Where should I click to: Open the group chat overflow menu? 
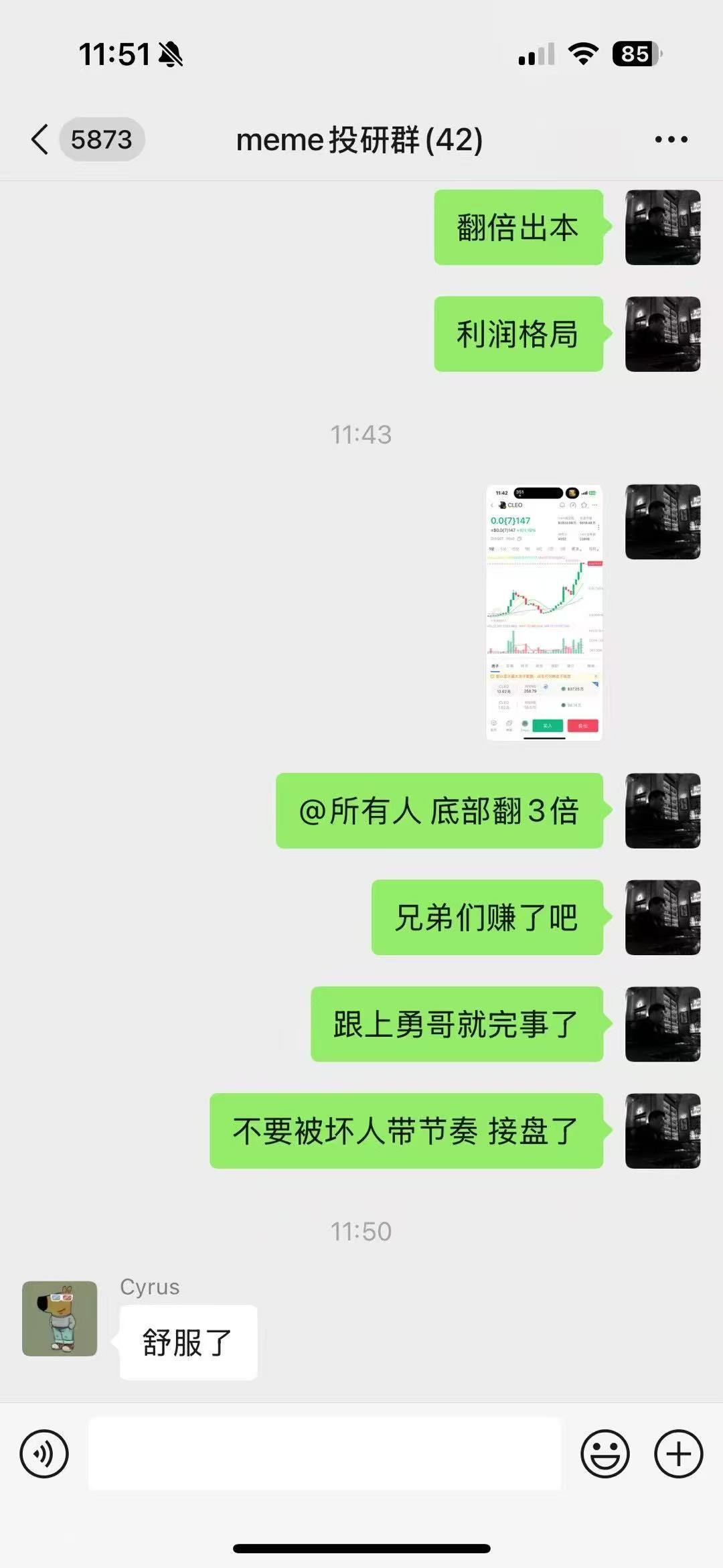point(671,139)
